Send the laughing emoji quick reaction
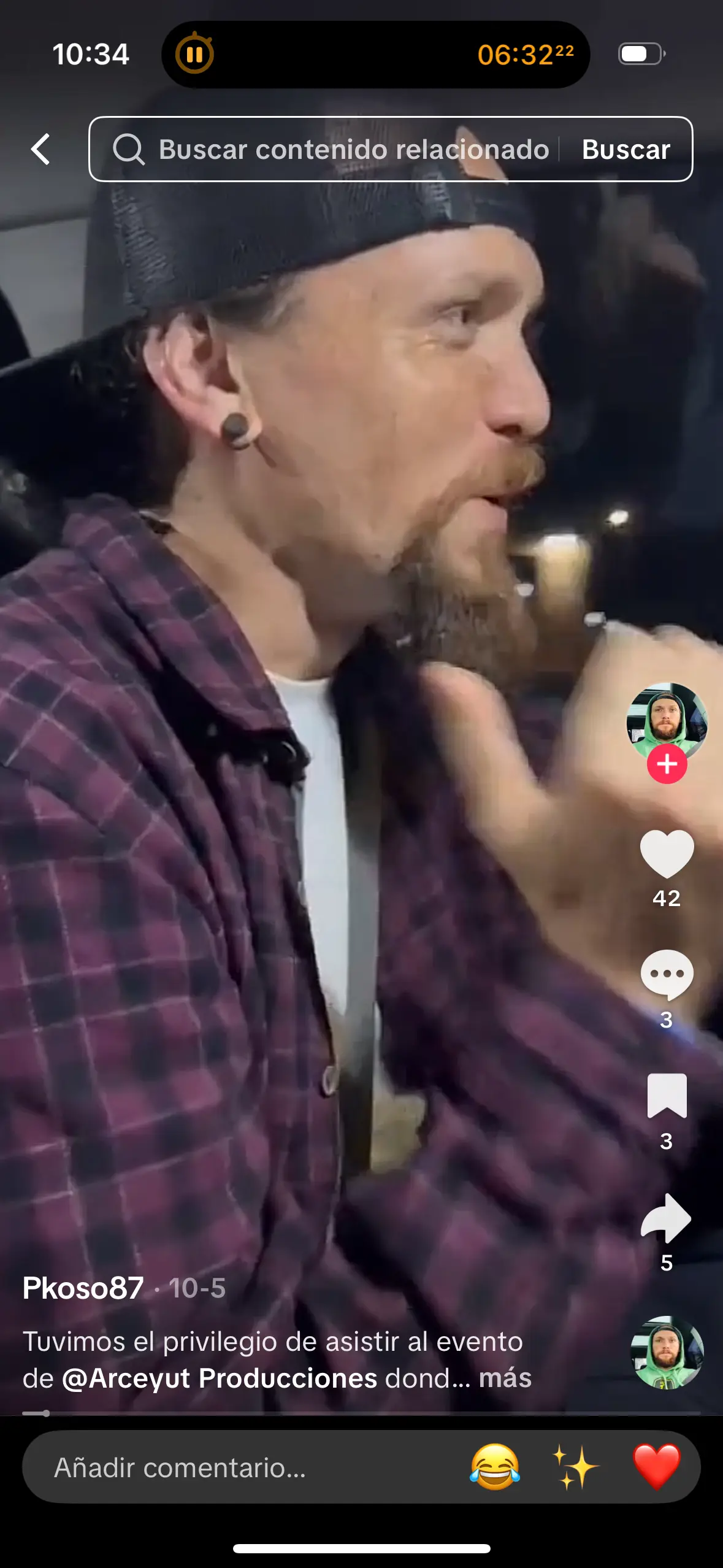Image resolution: width=723 pixels, height=1568 pixels. [x=495, y=1467]
